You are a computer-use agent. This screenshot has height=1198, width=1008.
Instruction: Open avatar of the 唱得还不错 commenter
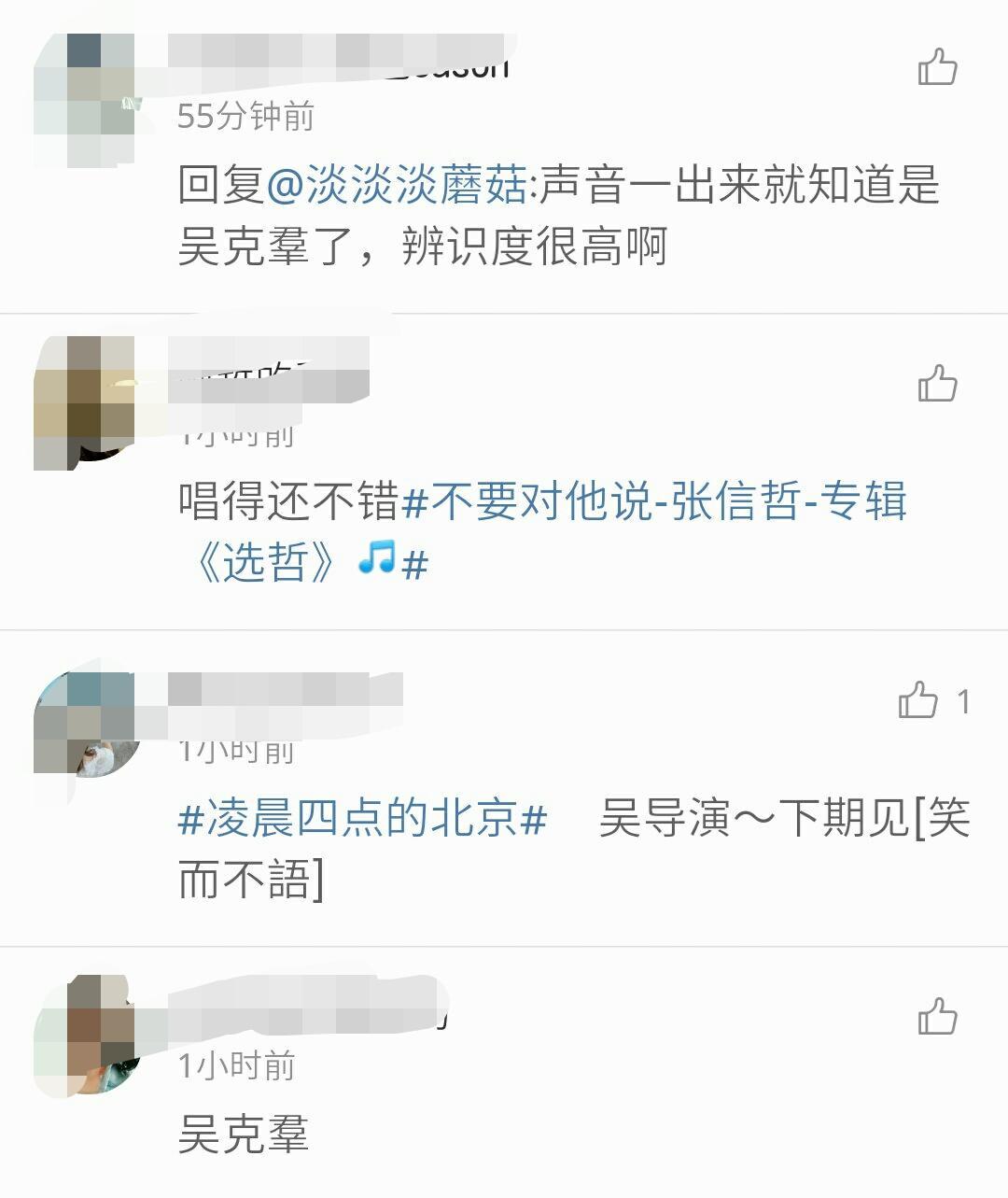(86, 403)
